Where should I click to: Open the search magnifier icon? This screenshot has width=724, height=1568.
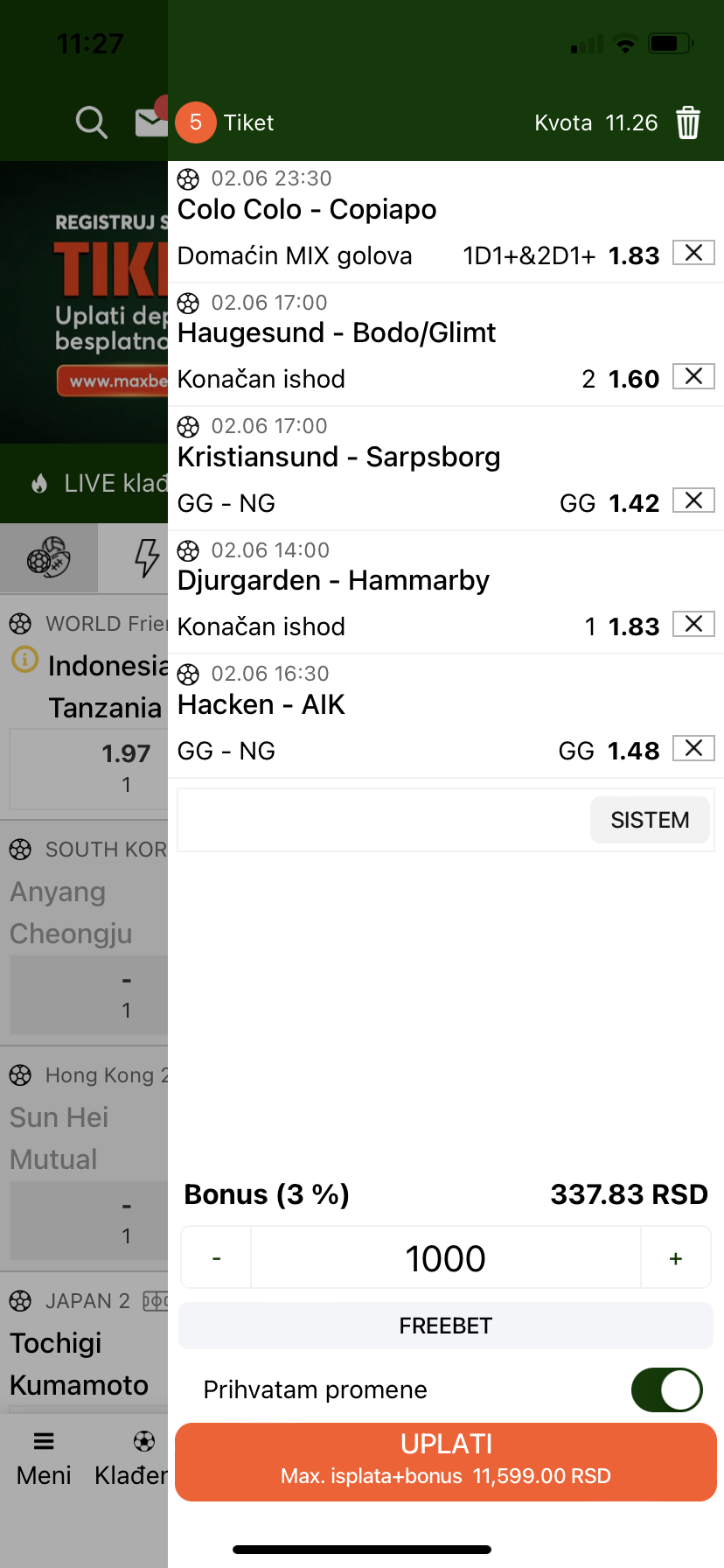click(91, 122)
